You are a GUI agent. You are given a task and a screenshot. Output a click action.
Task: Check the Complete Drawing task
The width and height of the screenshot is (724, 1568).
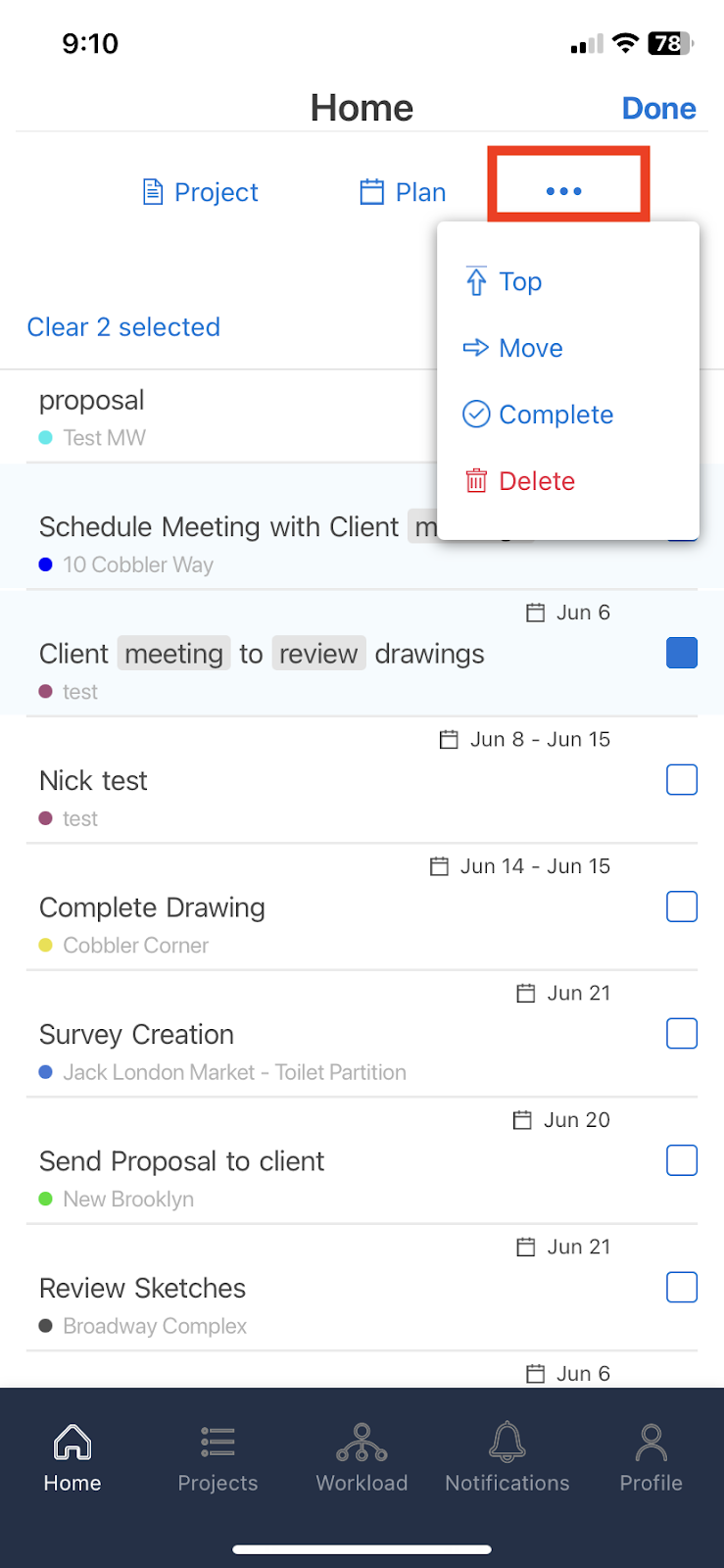[682, 906]
